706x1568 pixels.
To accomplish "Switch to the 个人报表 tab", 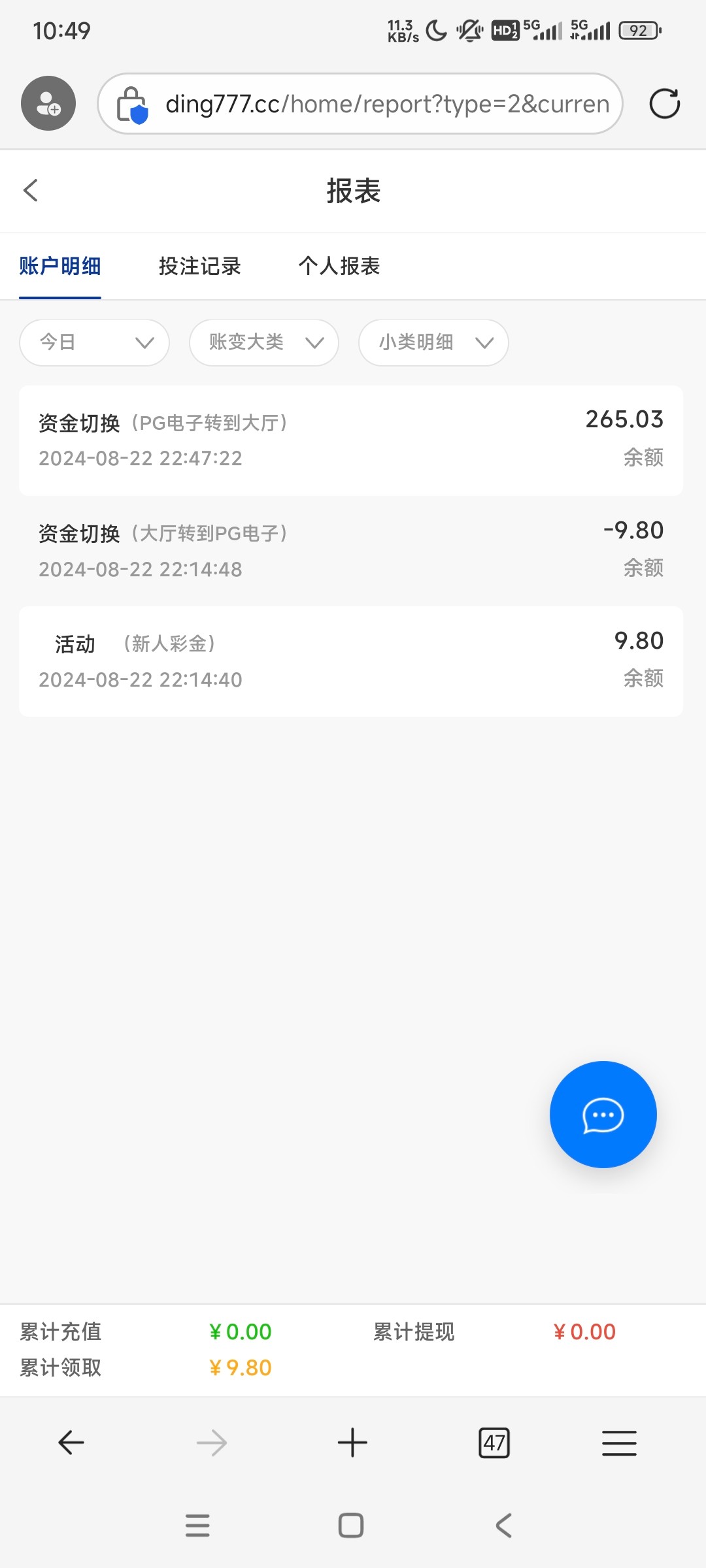I will click(339, 266).
